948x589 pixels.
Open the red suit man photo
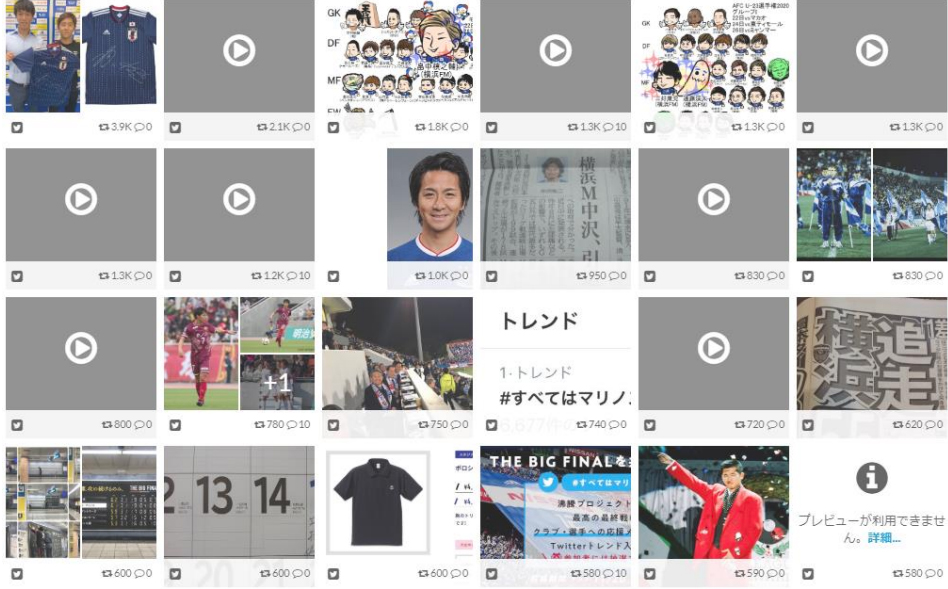(x=713, y=502)
